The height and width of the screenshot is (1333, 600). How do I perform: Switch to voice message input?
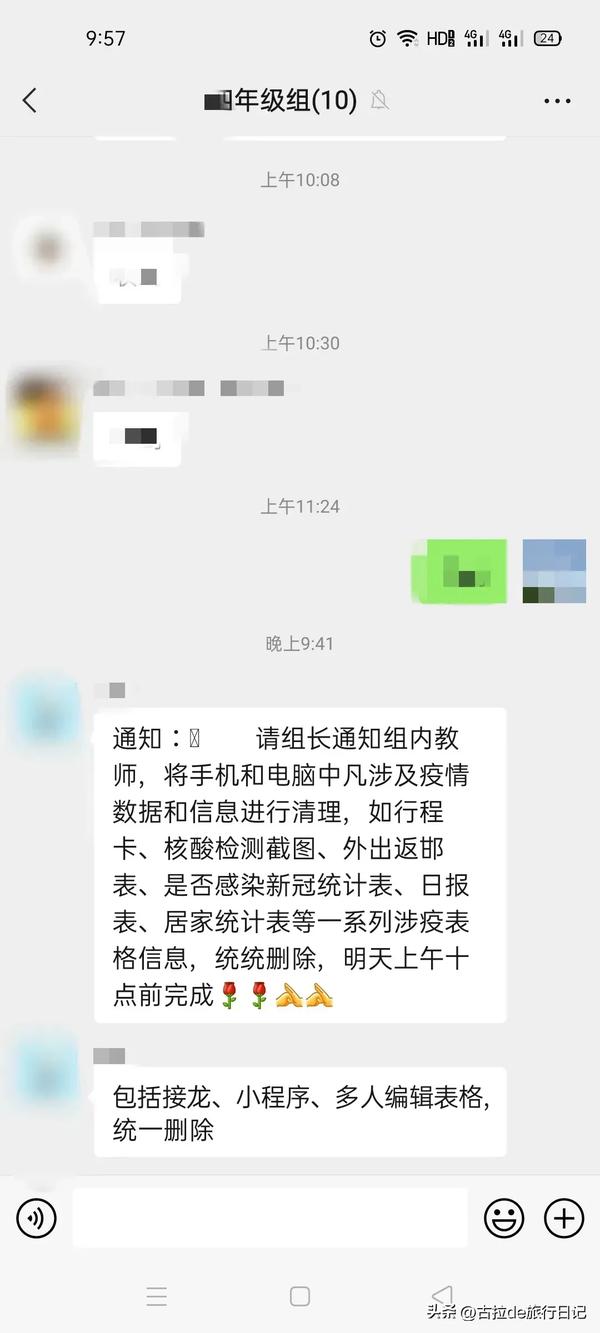37,1218
